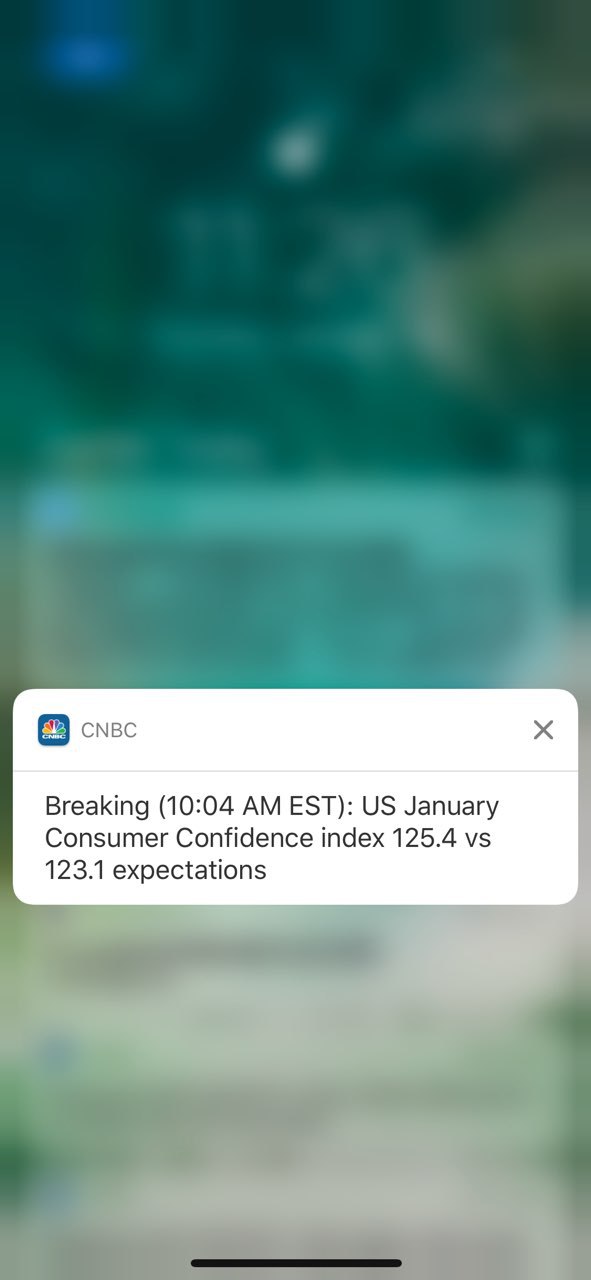Dismiss the CNBC notification with the X
Screen dimensions: 591x1280
click(543, 730)
